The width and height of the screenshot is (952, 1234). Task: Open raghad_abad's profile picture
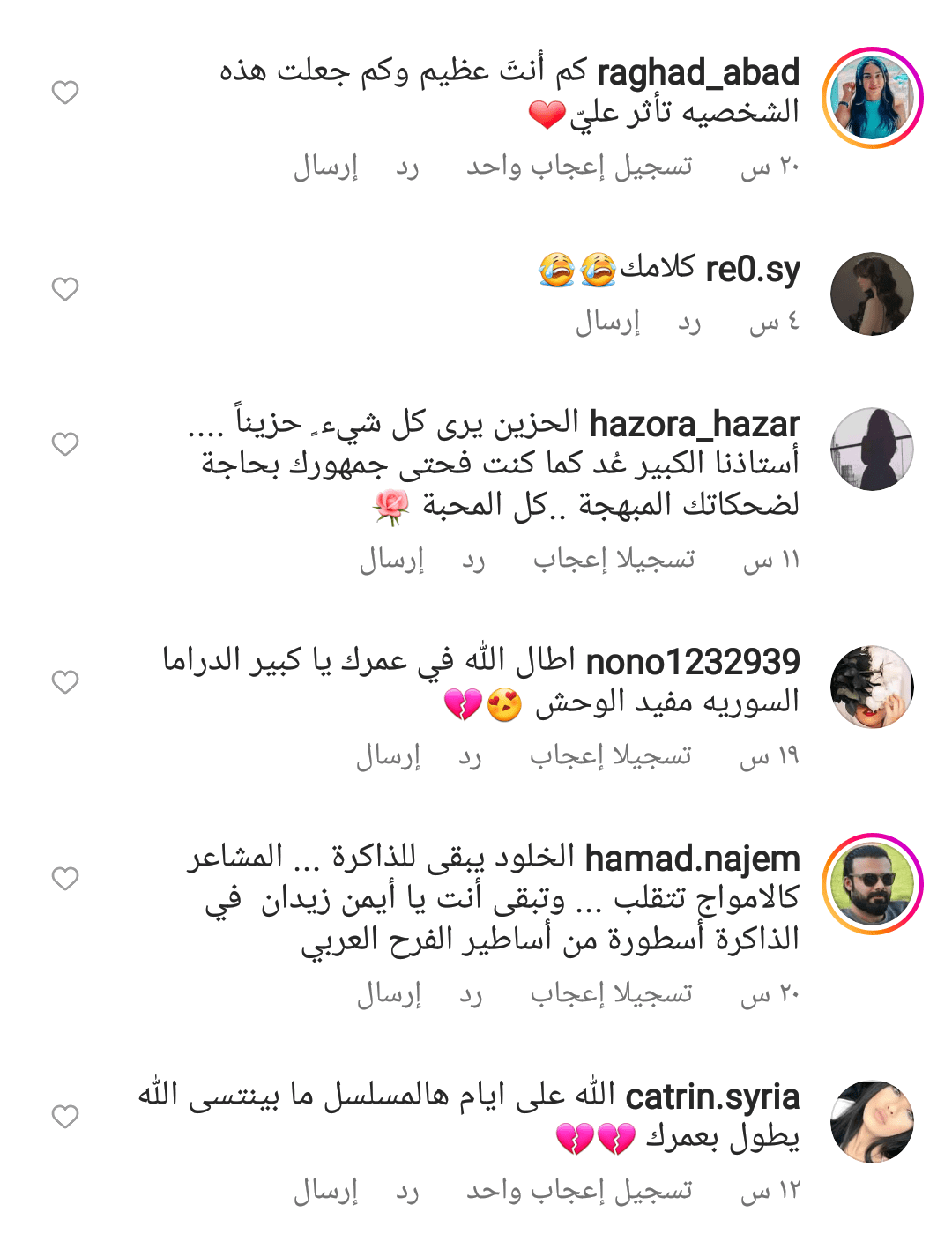pyautogui.click(x=872, y=98)
